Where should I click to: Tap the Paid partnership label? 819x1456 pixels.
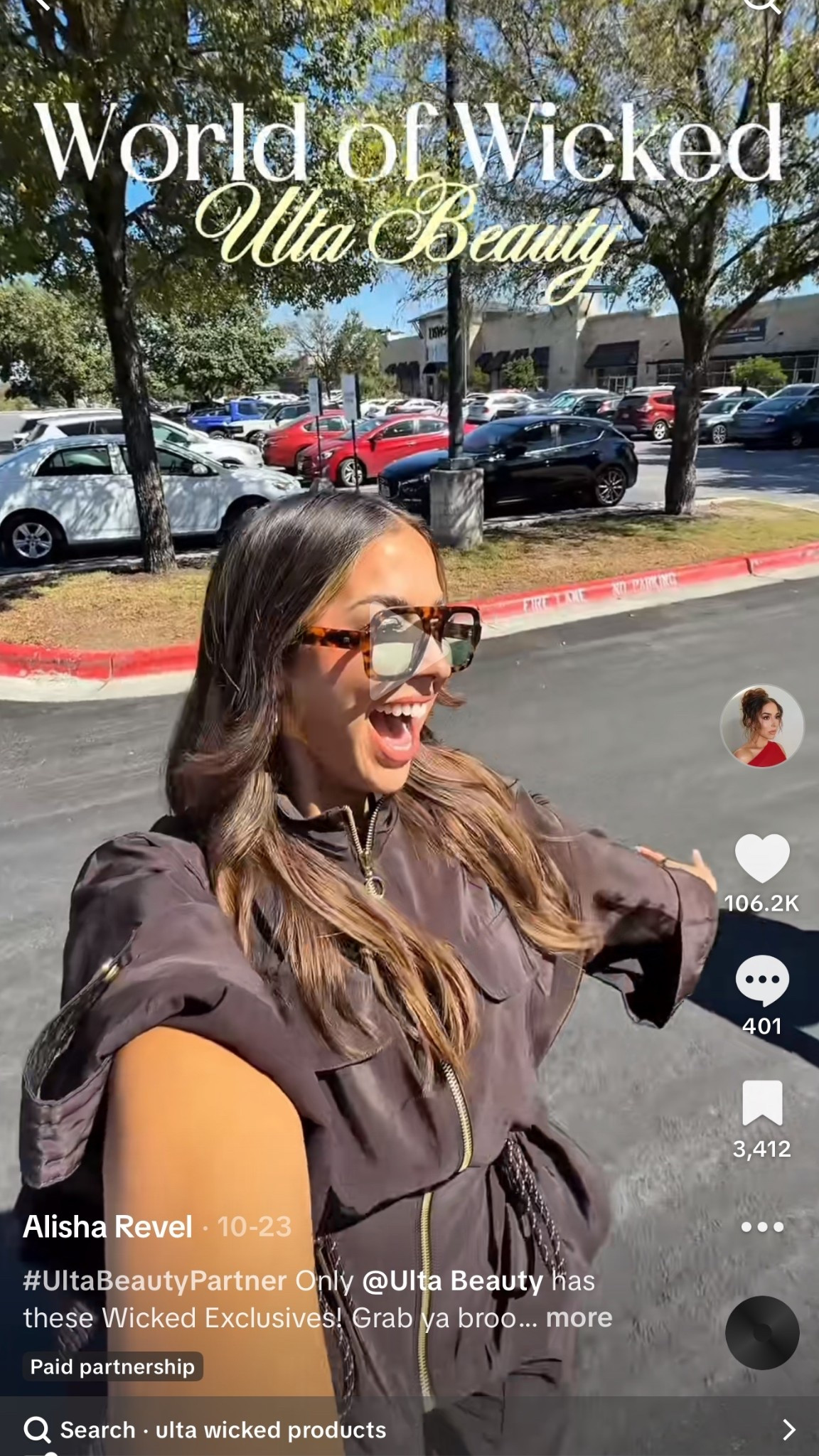point(112,1366)
